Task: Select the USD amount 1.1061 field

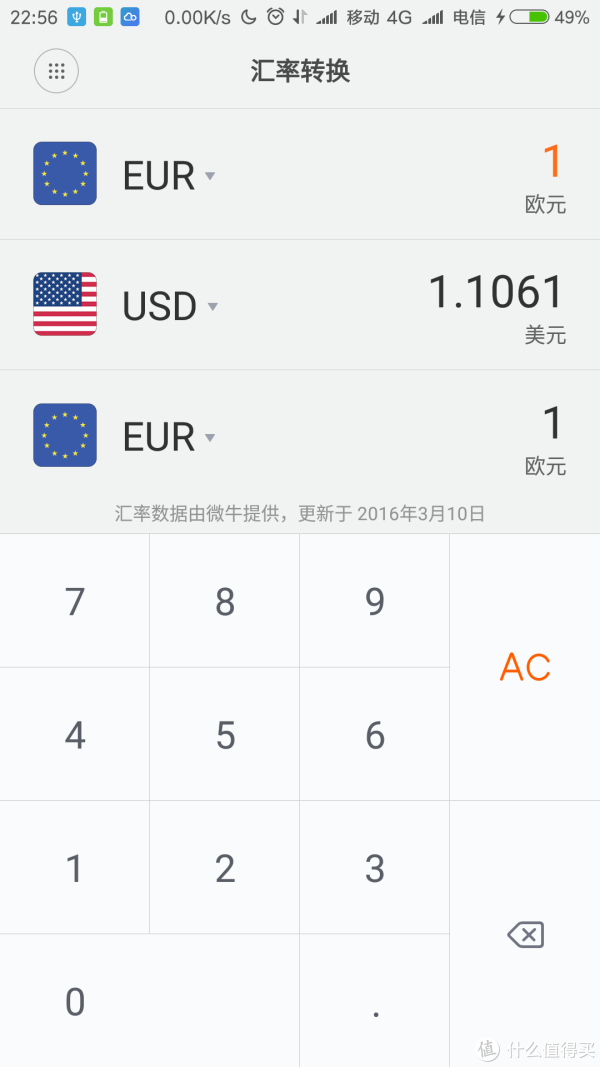Action: [496, 293]
